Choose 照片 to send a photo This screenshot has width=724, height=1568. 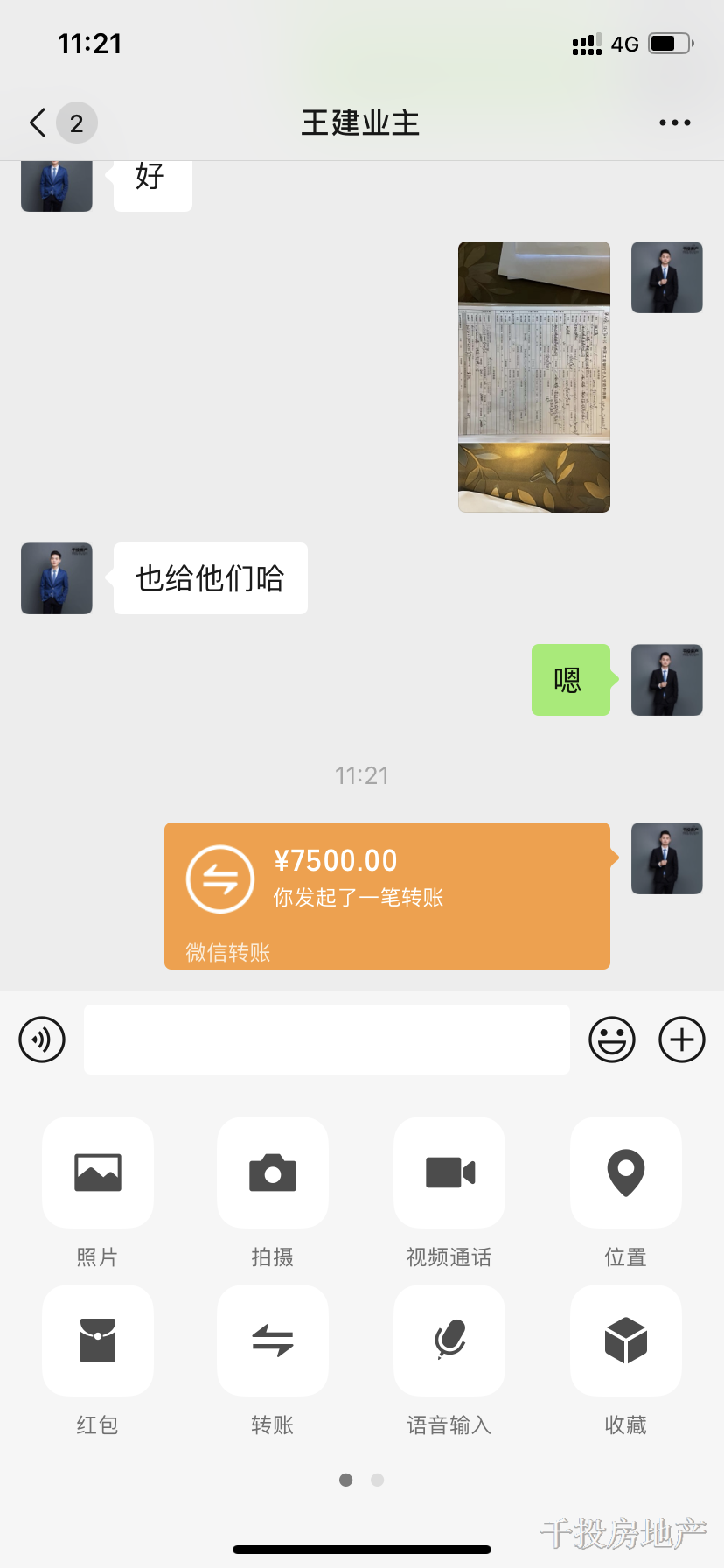pos(98,1172)
